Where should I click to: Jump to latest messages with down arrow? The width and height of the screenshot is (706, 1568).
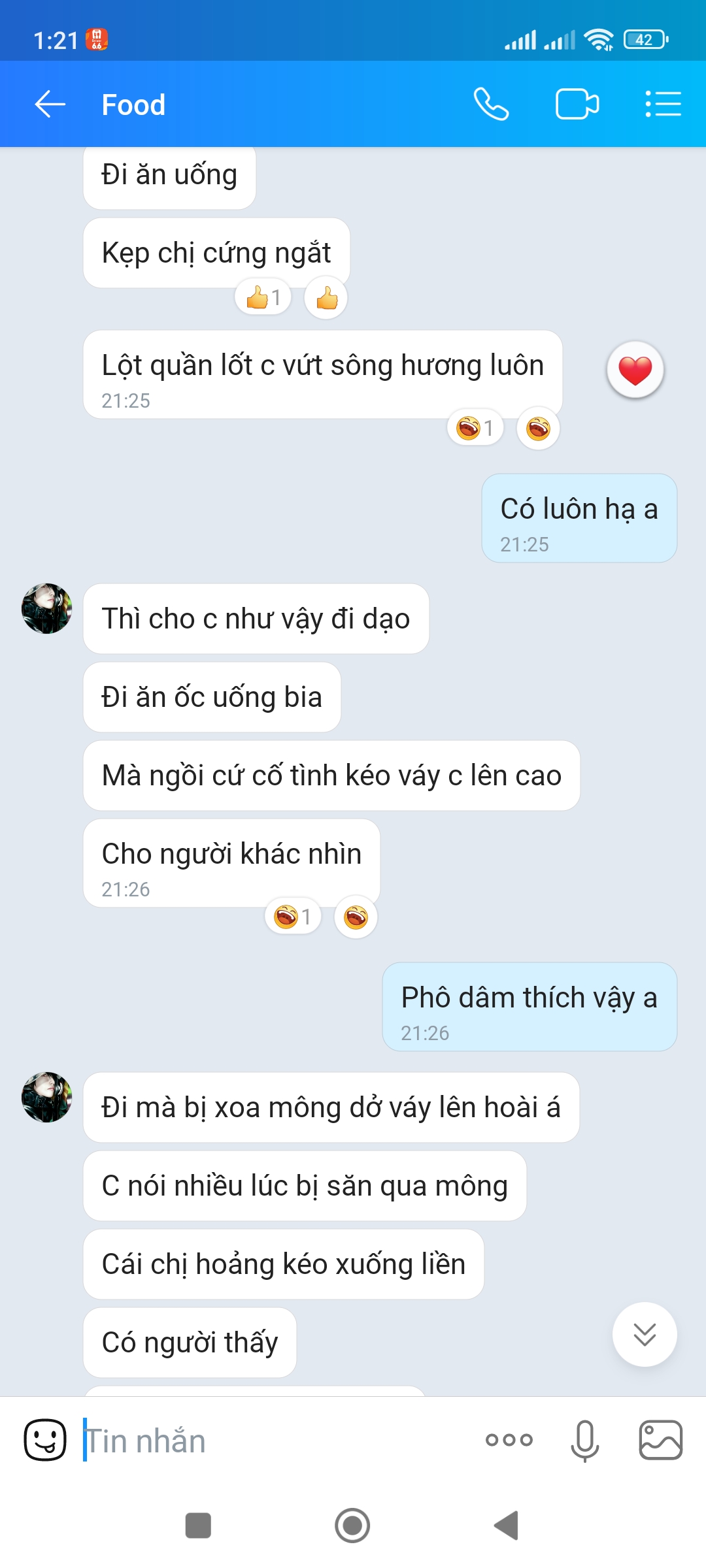[645, 1334]
